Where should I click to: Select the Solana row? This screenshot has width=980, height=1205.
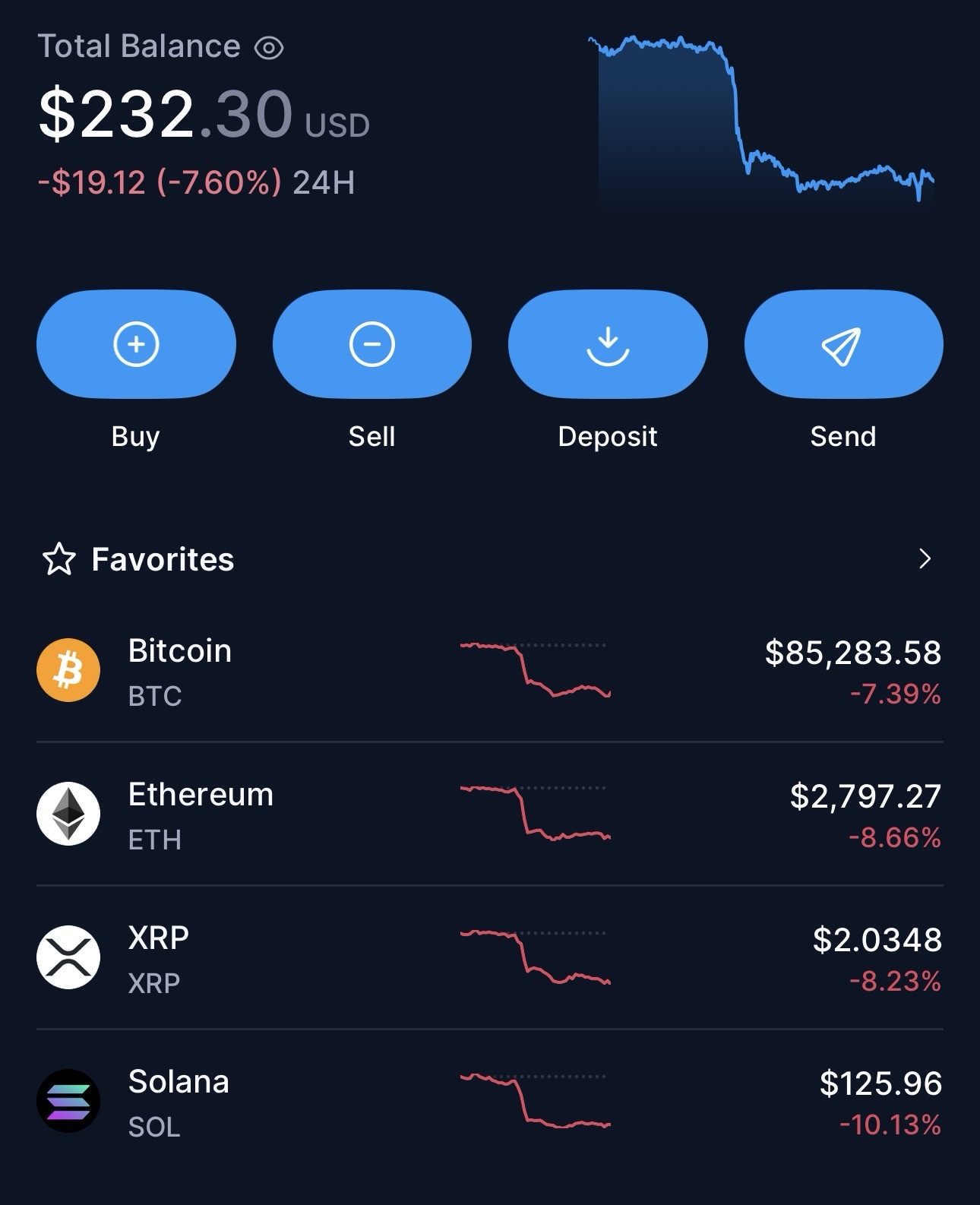(489, 1102)
